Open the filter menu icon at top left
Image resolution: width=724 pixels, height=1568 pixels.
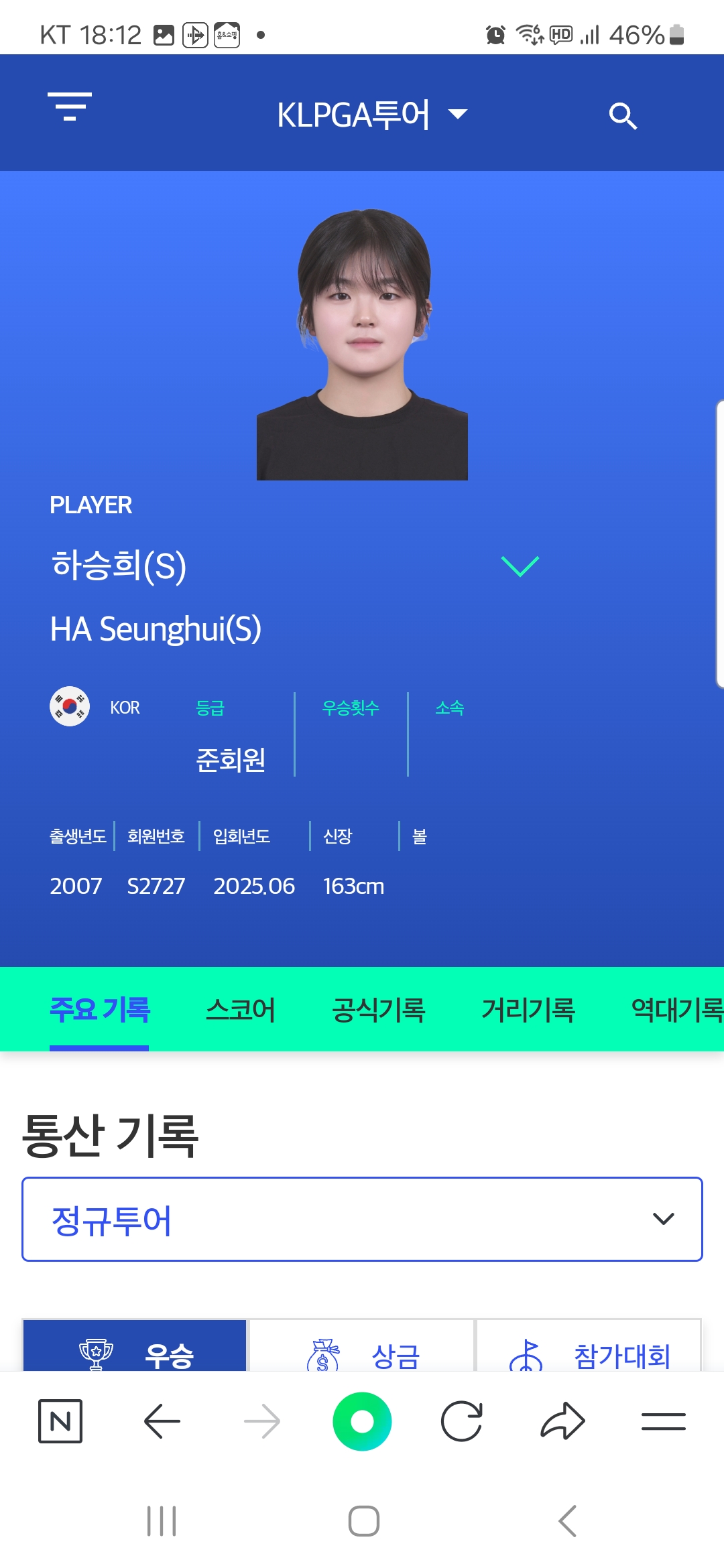point(70,107)
